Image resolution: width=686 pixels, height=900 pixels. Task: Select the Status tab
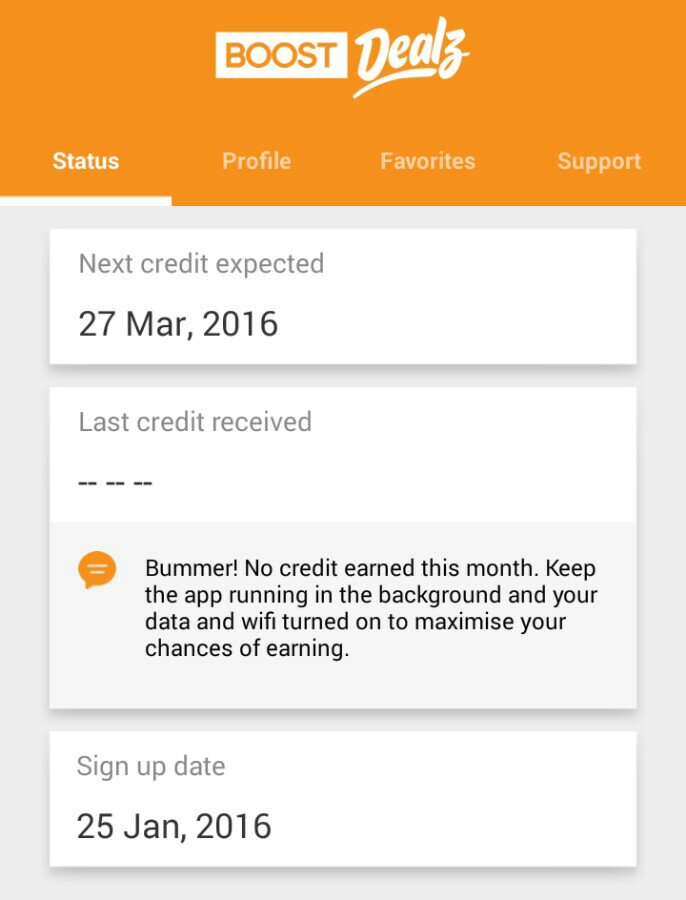point(86,161)
